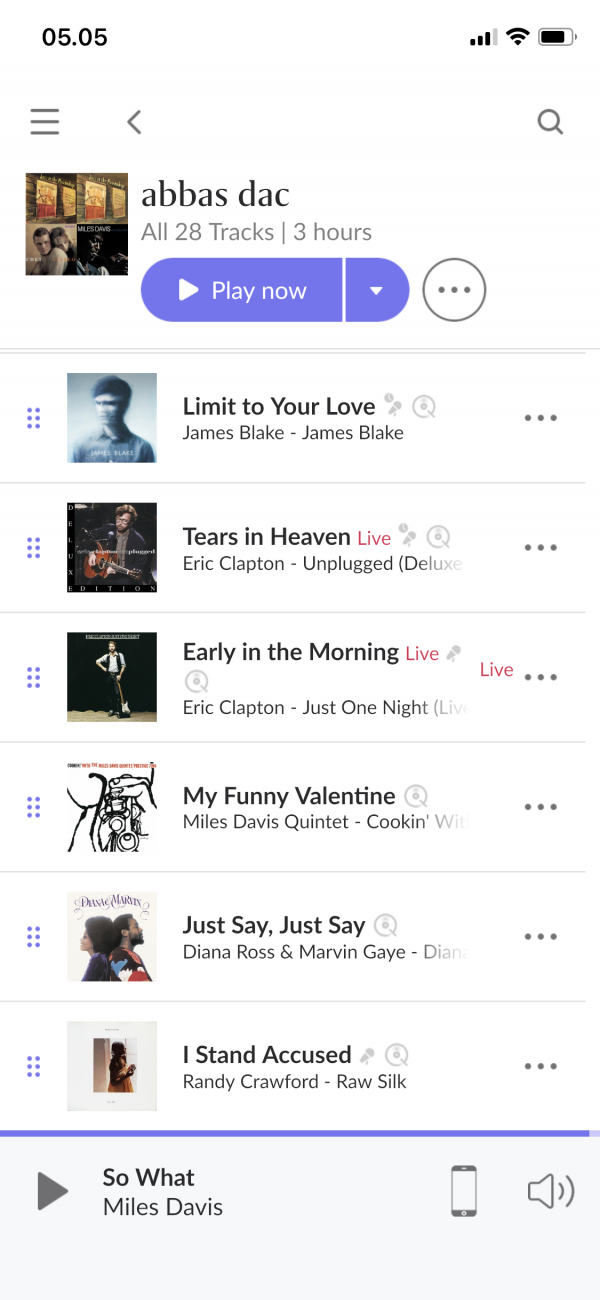
Task: Open the volume speaker control
Action: pyautogui.click(x=550, y=1191)
